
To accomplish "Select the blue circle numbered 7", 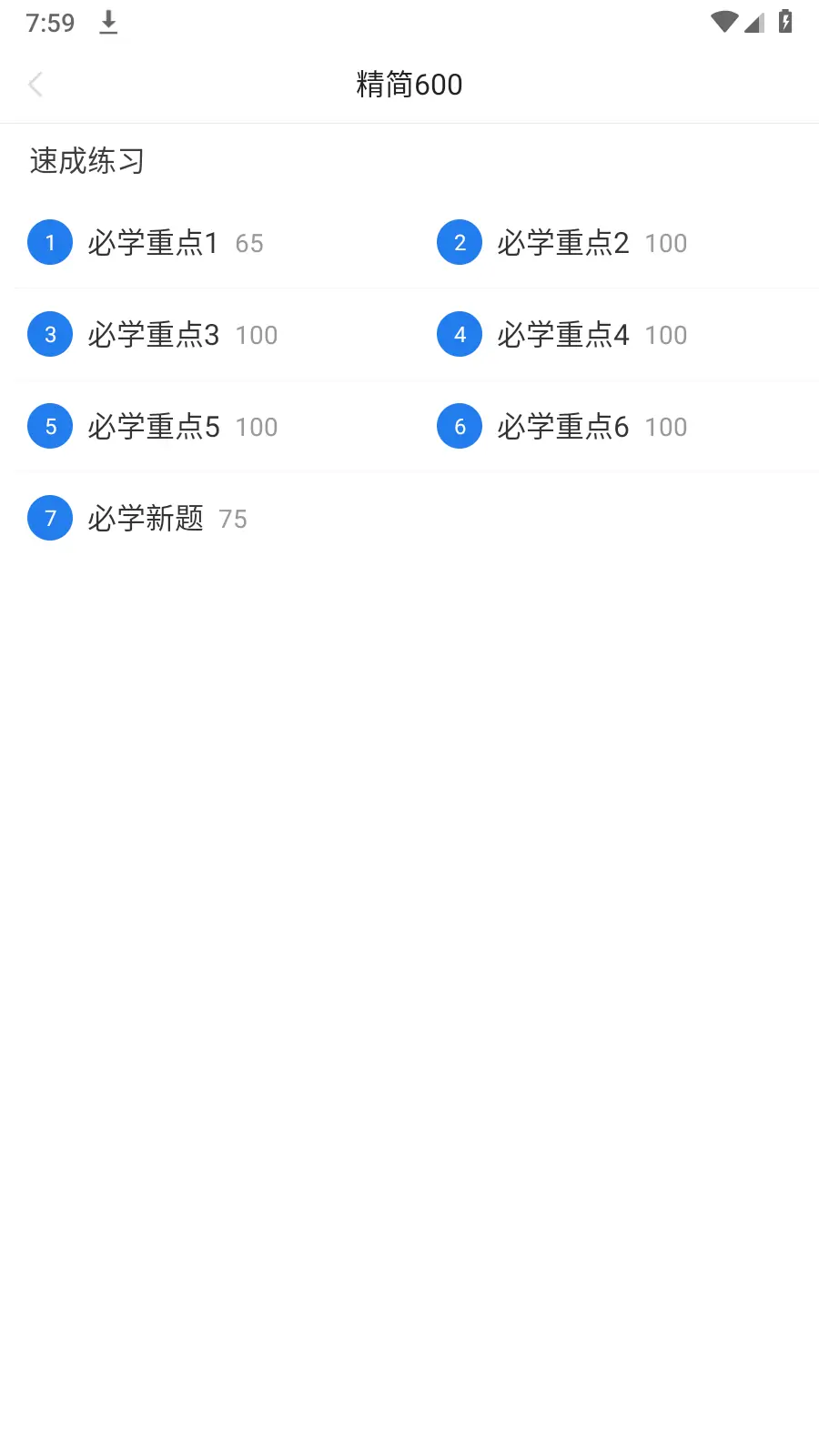I will pos(49,517).
